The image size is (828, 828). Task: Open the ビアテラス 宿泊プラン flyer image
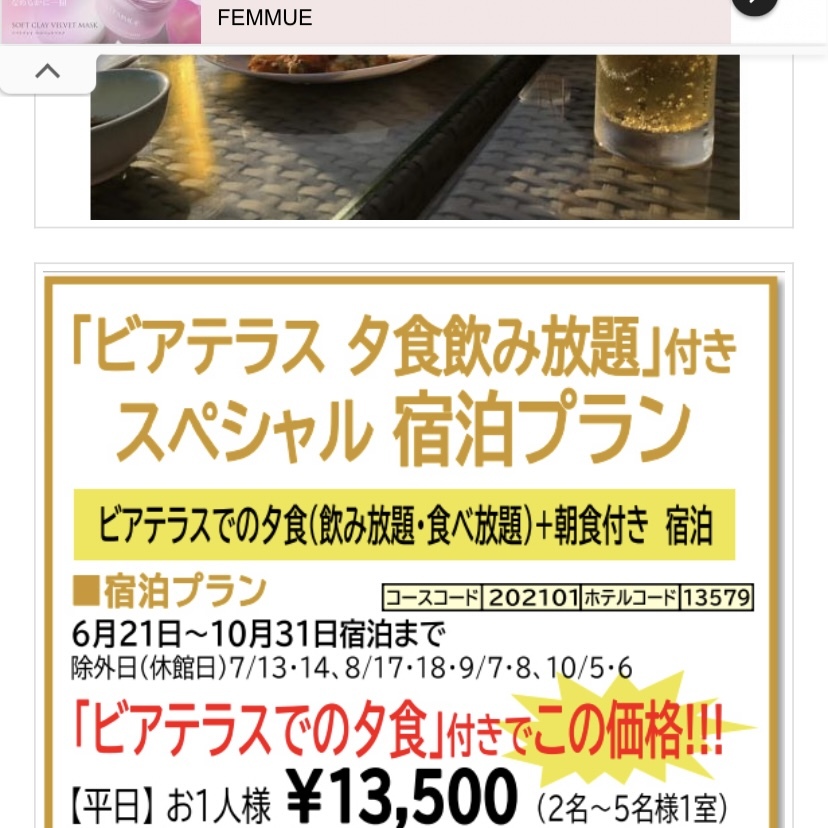412,550
